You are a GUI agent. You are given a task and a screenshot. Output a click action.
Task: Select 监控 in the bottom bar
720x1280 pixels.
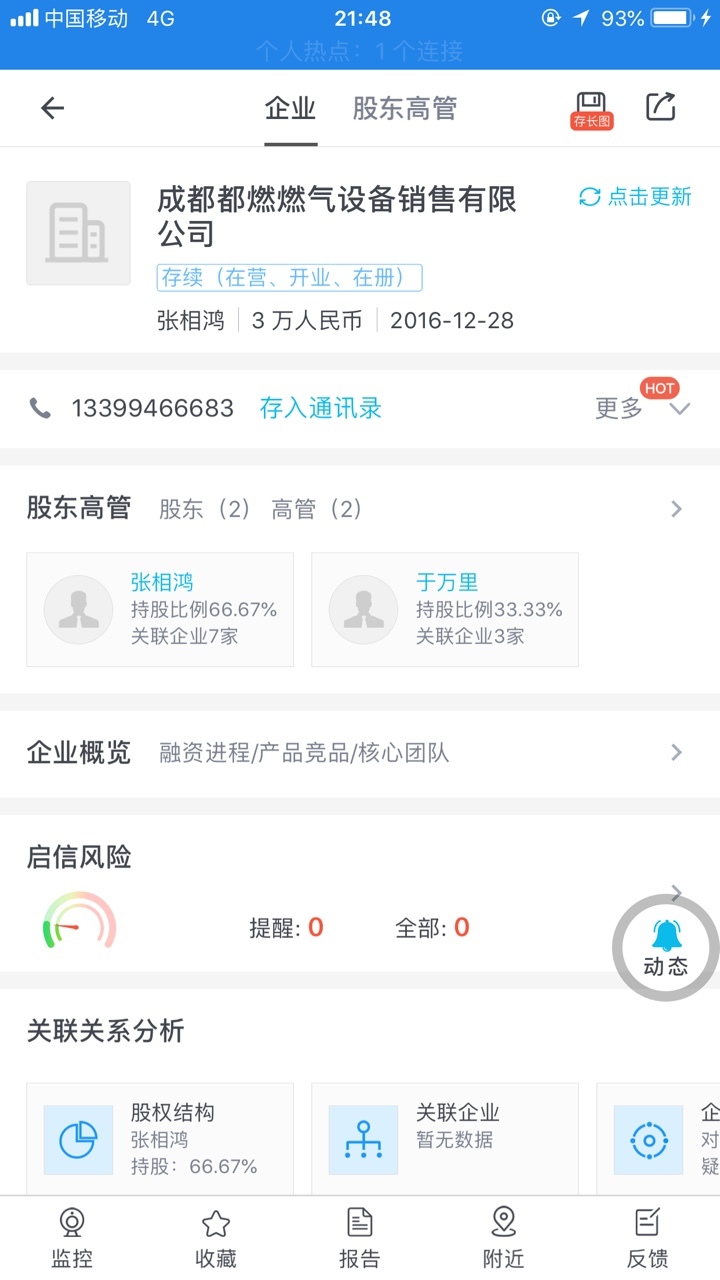click(x=72, y=1238)
